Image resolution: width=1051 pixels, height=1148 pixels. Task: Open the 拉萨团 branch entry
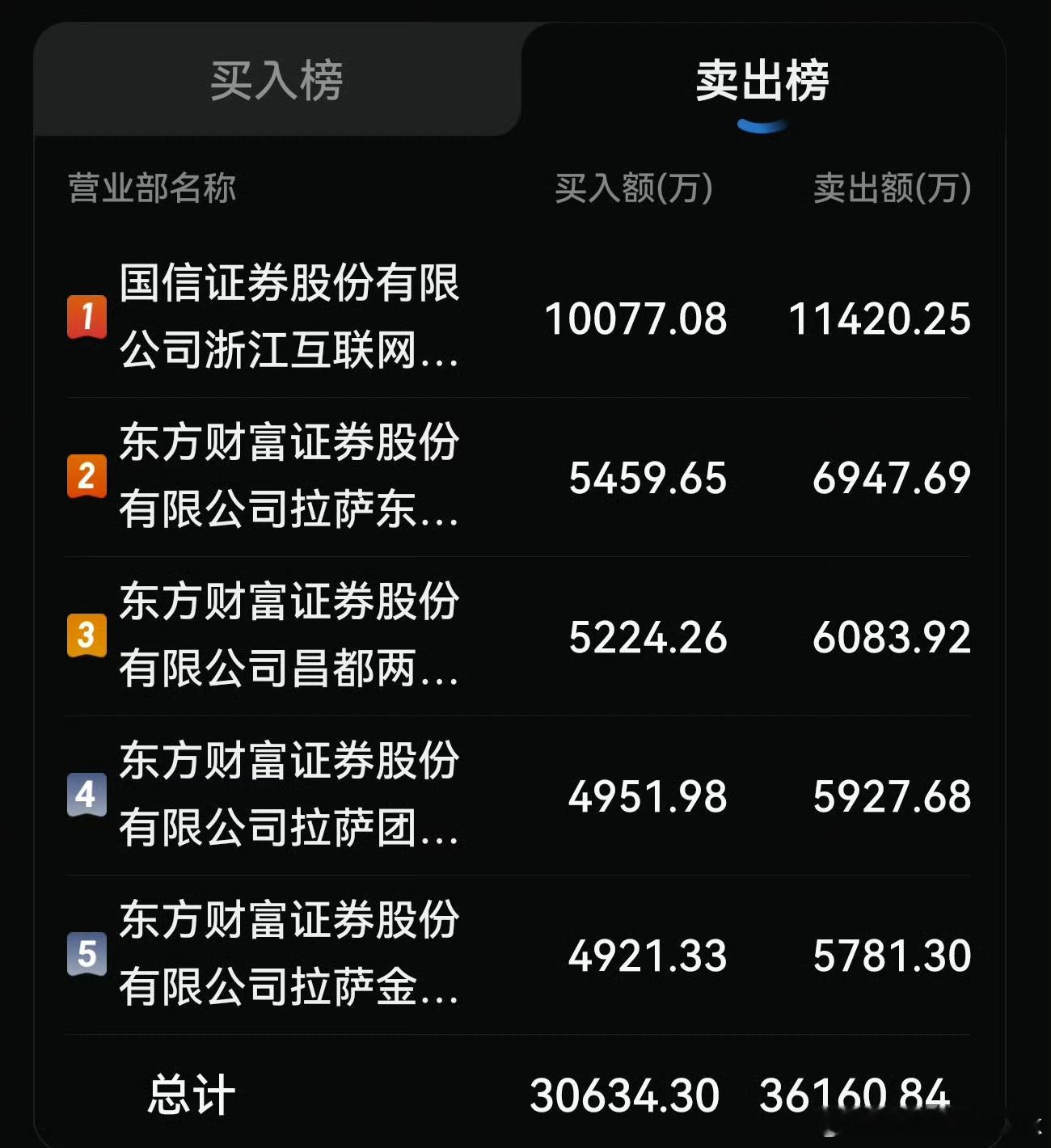tap(291, 796)
